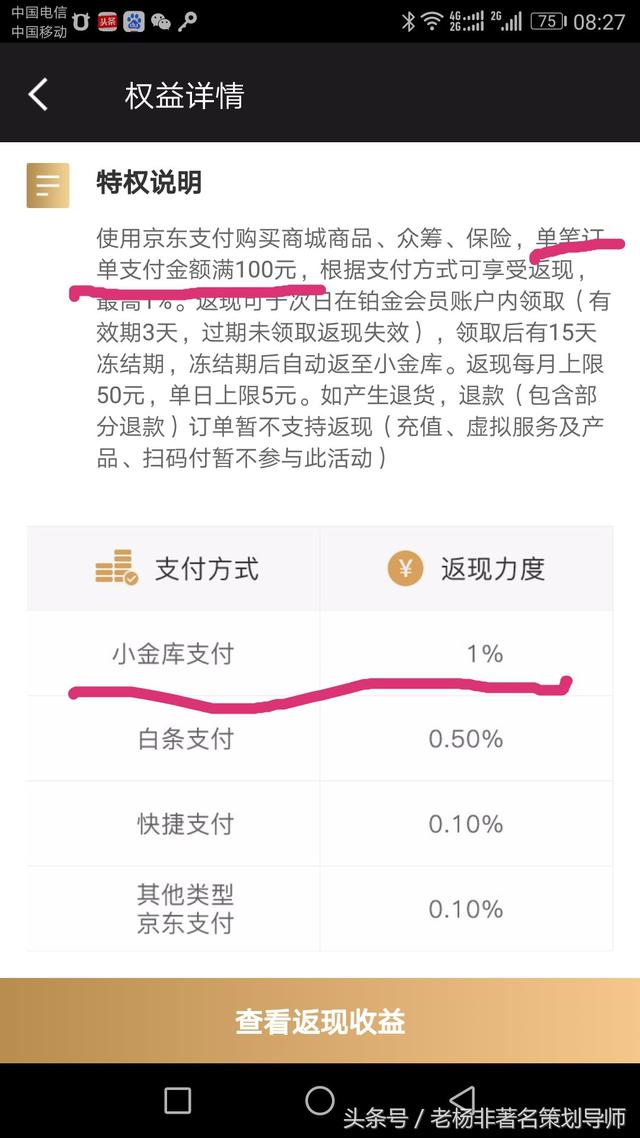Tap the 查看返现收益 button
This screenshot has width=640, height=1138.
coord(320,1021)
